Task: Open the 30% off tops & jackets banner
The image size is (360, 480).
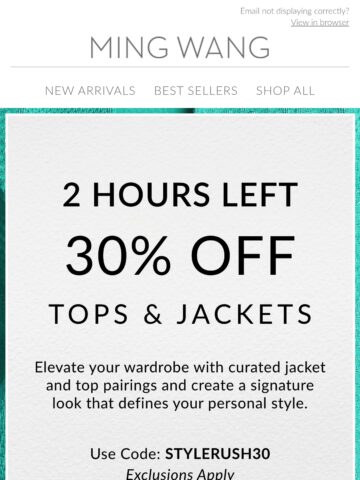Action: coord(180,294)
